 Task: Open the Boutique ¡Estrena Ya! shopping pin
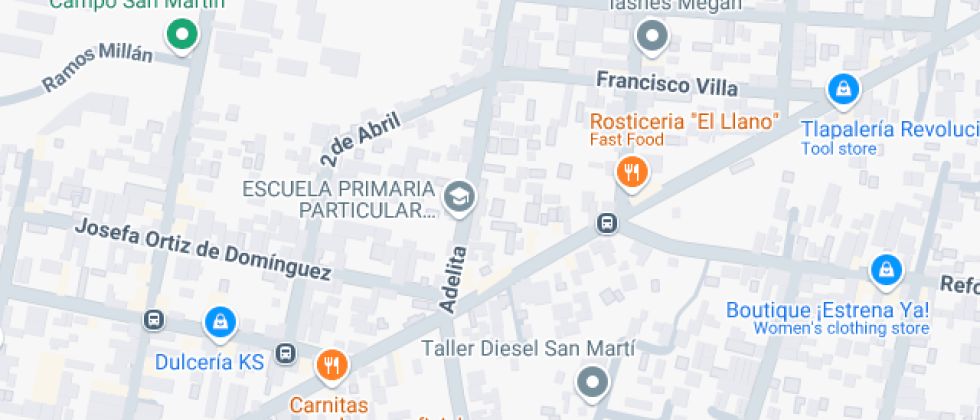[885, 269]
